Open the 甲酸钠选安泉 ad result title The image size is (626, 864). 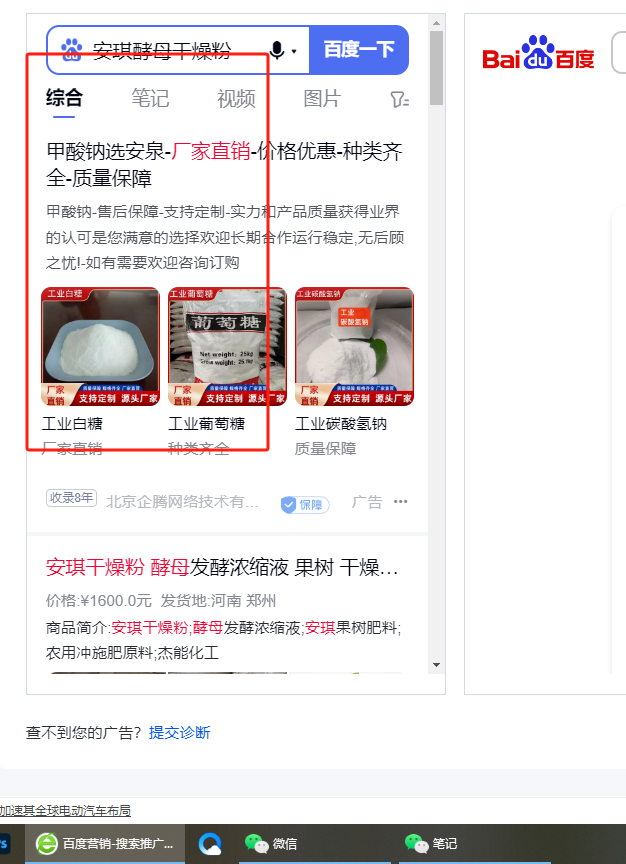(225, 165)
